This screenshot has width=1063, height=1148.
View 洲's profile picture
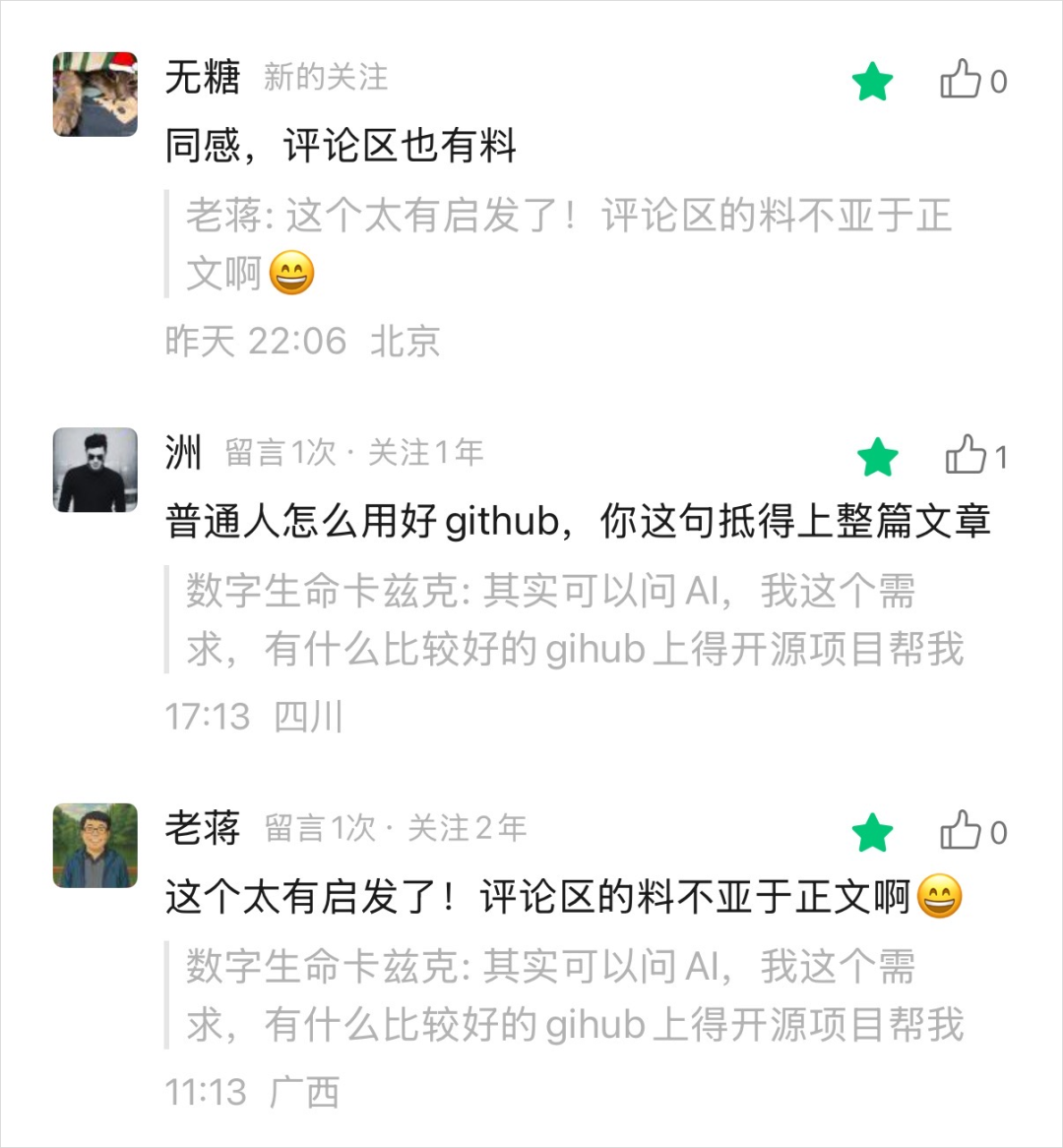94,470
